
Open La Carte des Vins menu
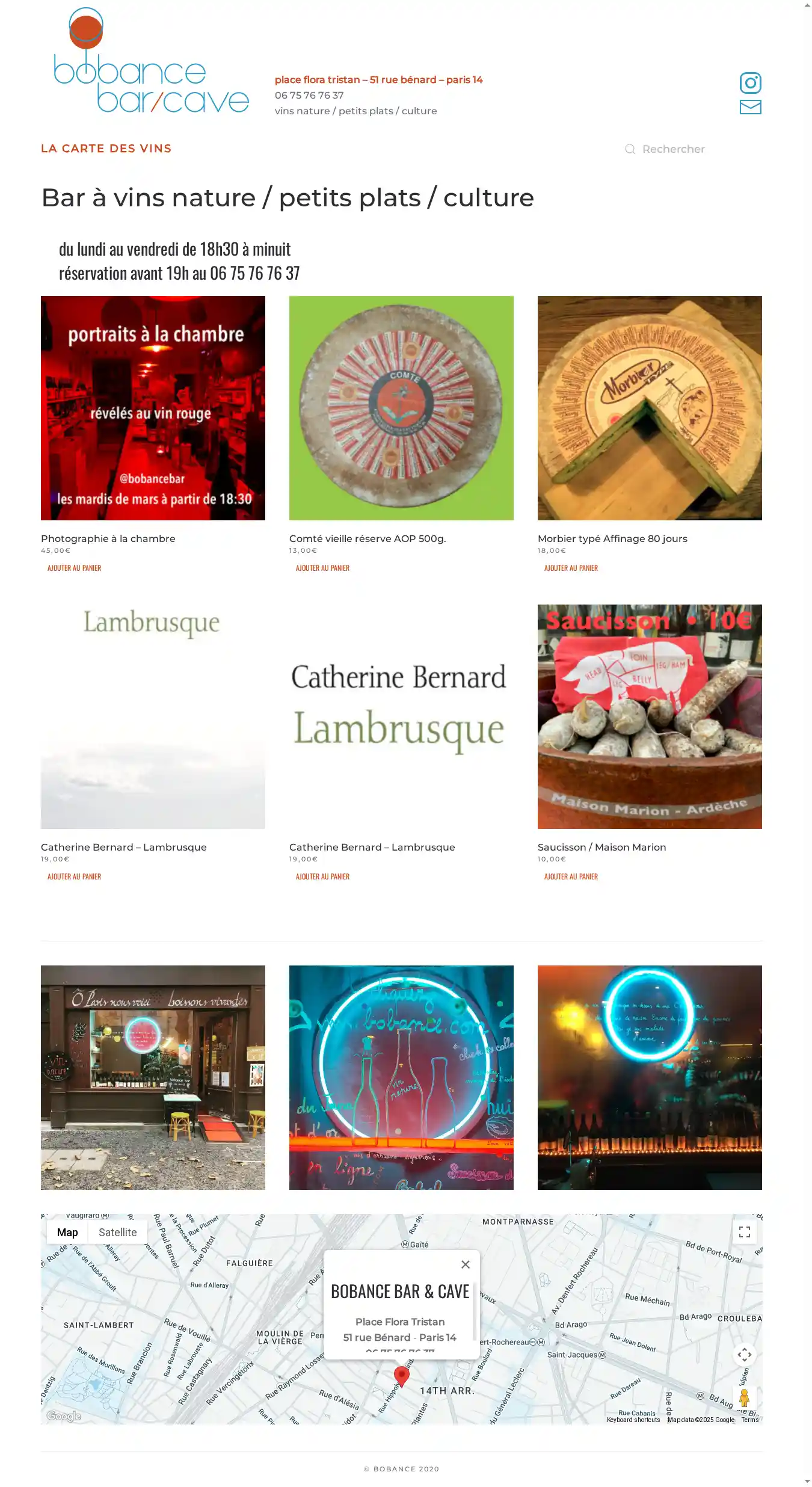click(x=106, y=149)
